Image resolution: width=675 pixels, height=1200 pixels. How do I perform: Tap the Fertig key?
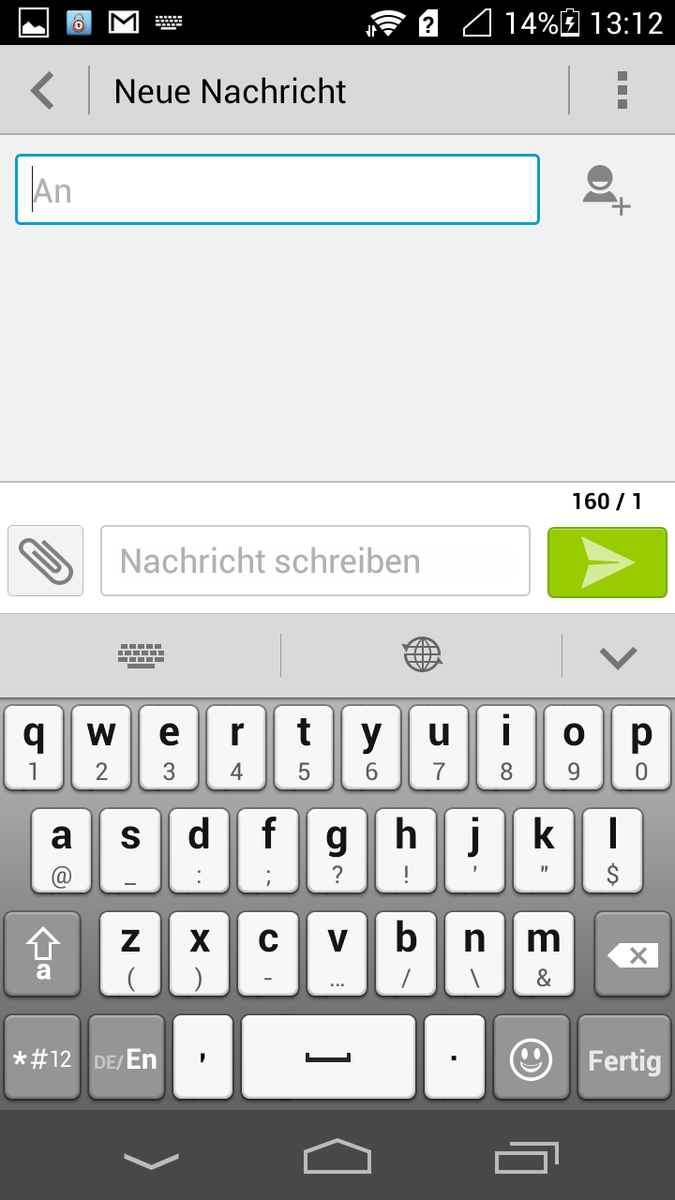point(624,1058)
